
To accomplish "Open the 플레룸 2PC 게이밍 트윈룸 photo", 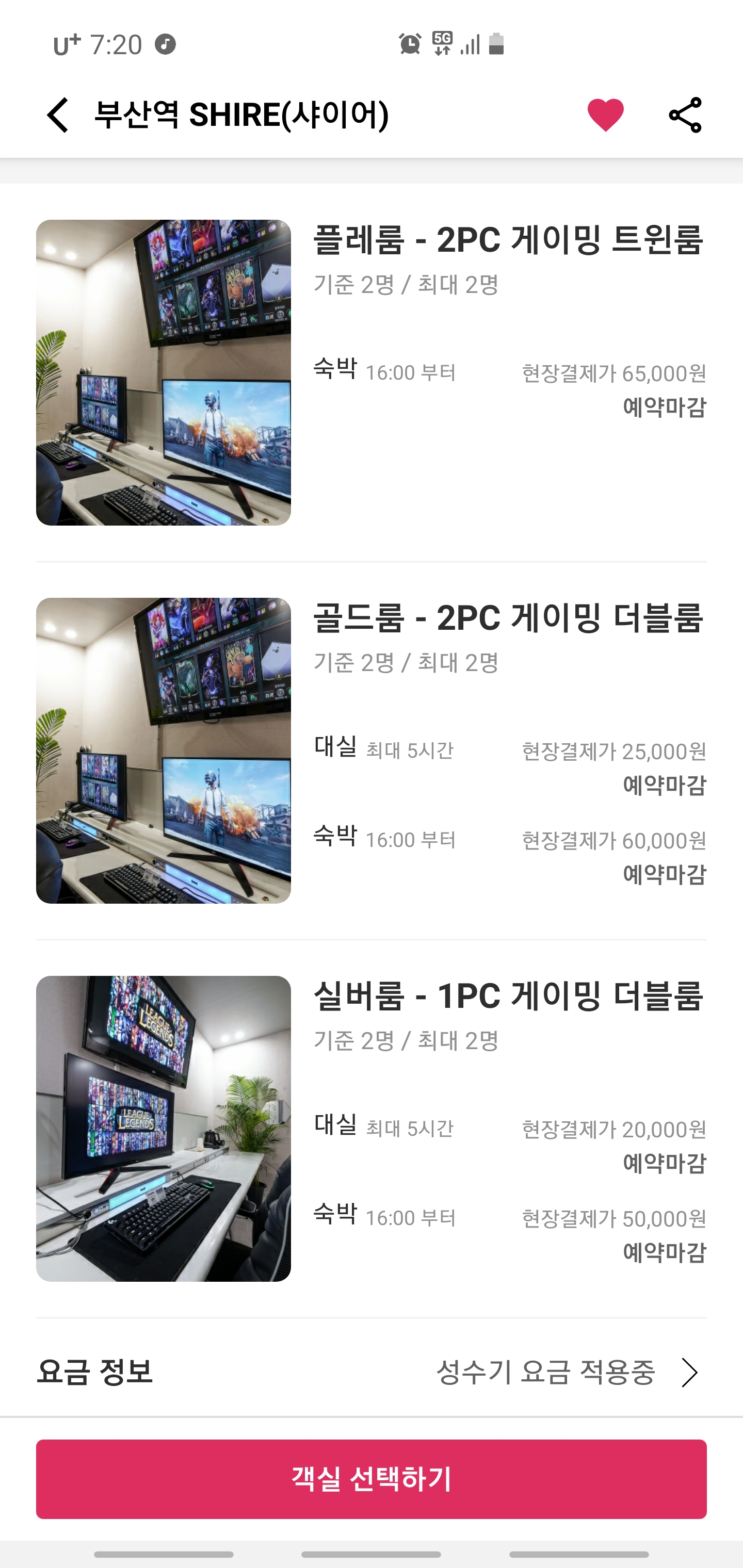I will tap(163, 372).
